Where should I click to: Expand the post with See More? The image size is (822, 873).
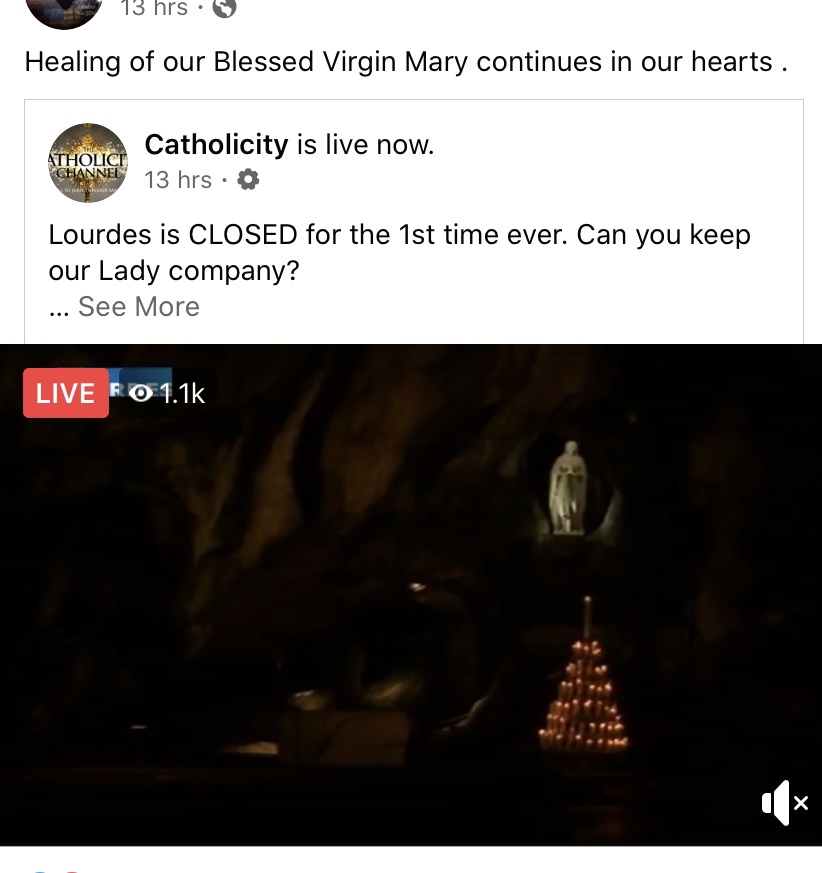pos(138,307)
